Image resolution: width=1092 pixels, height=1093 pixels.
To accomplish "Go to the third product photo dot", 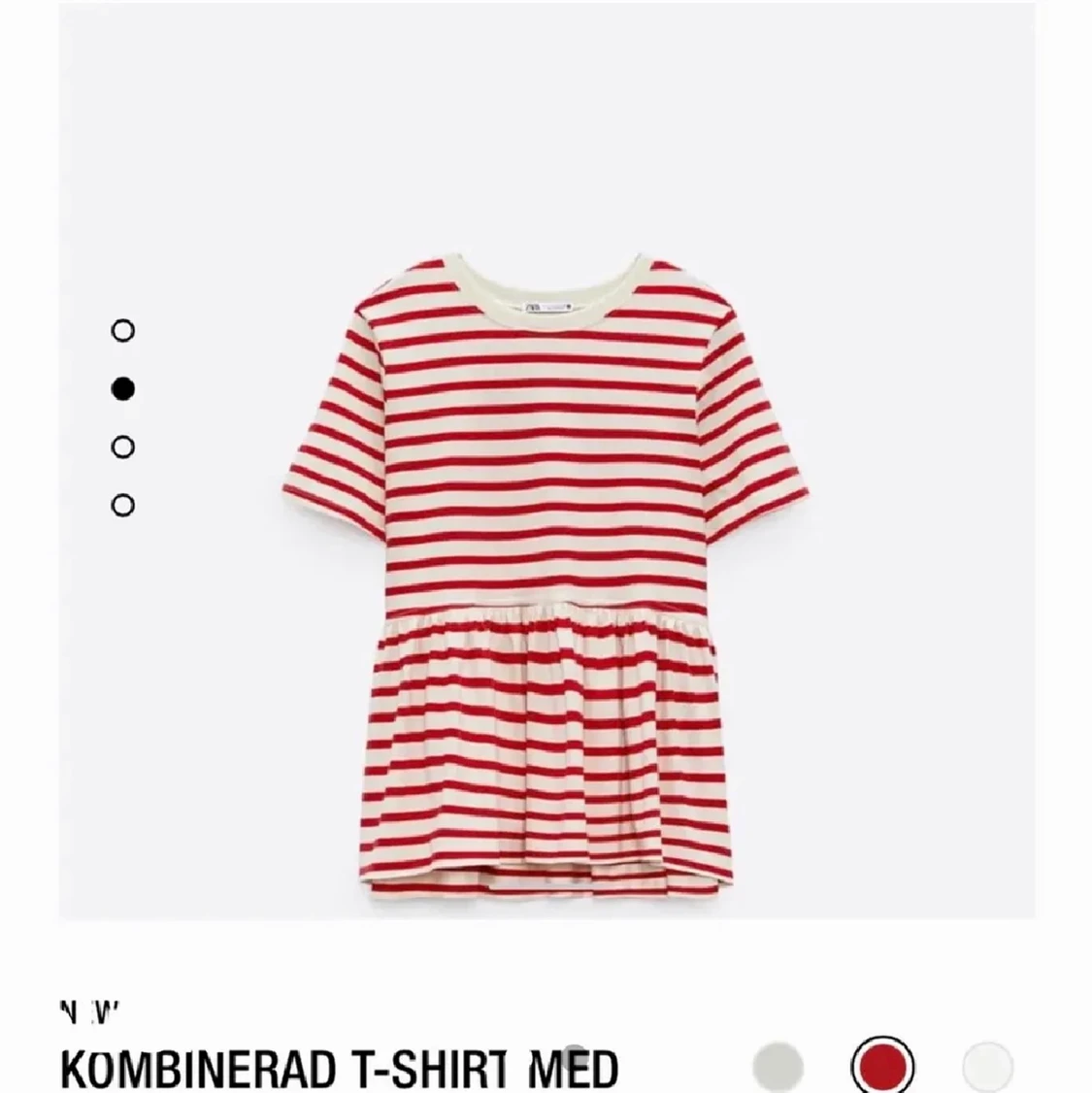I will 122,447.
